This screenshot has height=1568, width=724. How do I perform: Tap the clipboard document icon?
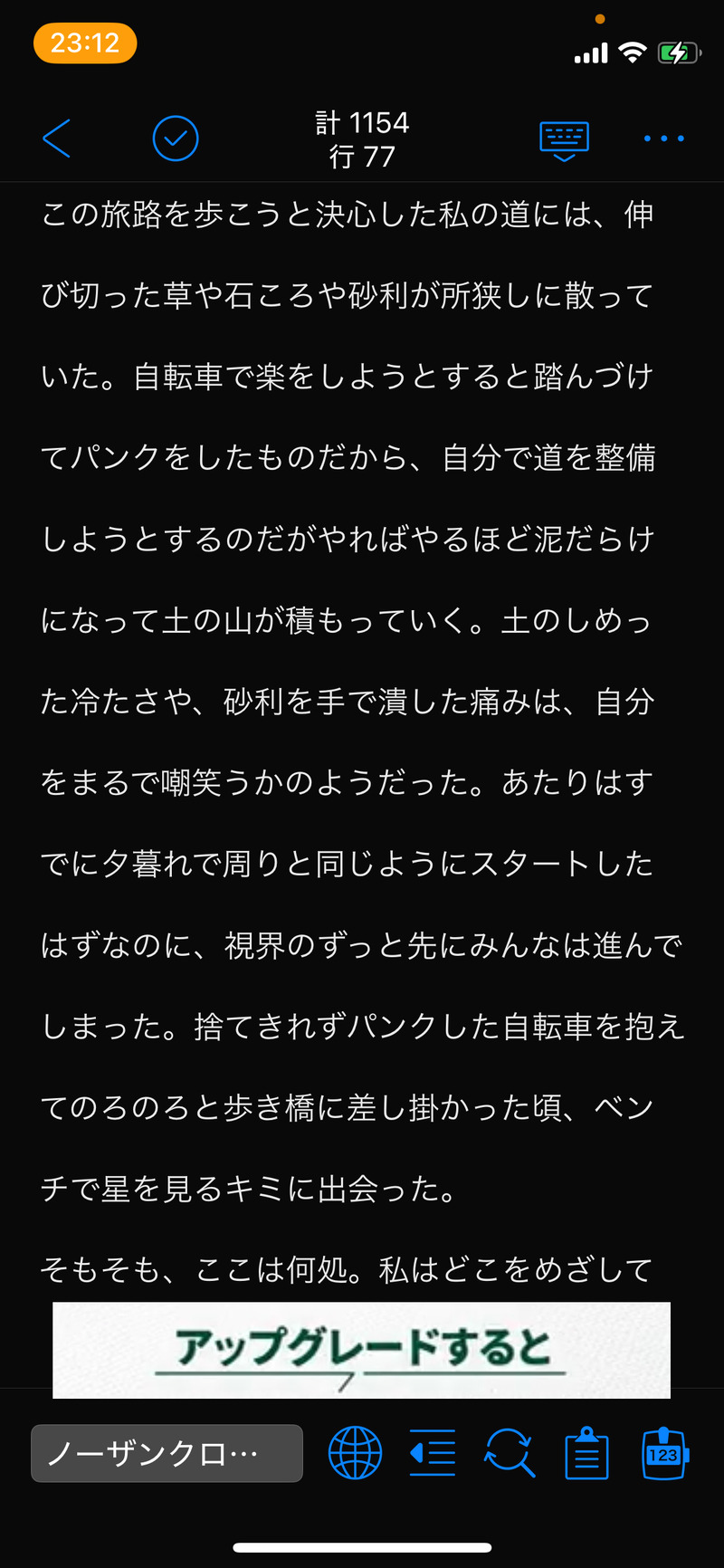586,1454
